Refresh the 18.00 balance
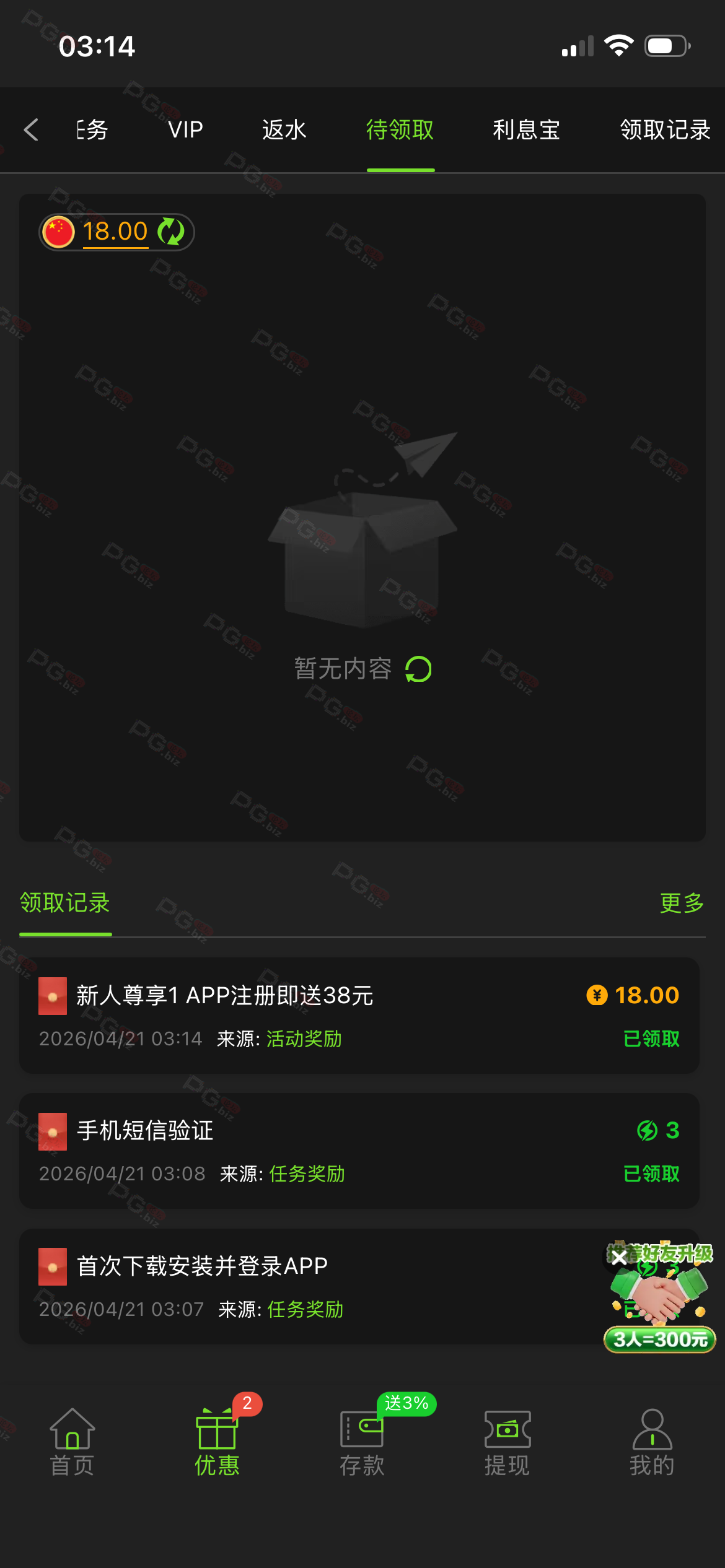 [170, 232]
